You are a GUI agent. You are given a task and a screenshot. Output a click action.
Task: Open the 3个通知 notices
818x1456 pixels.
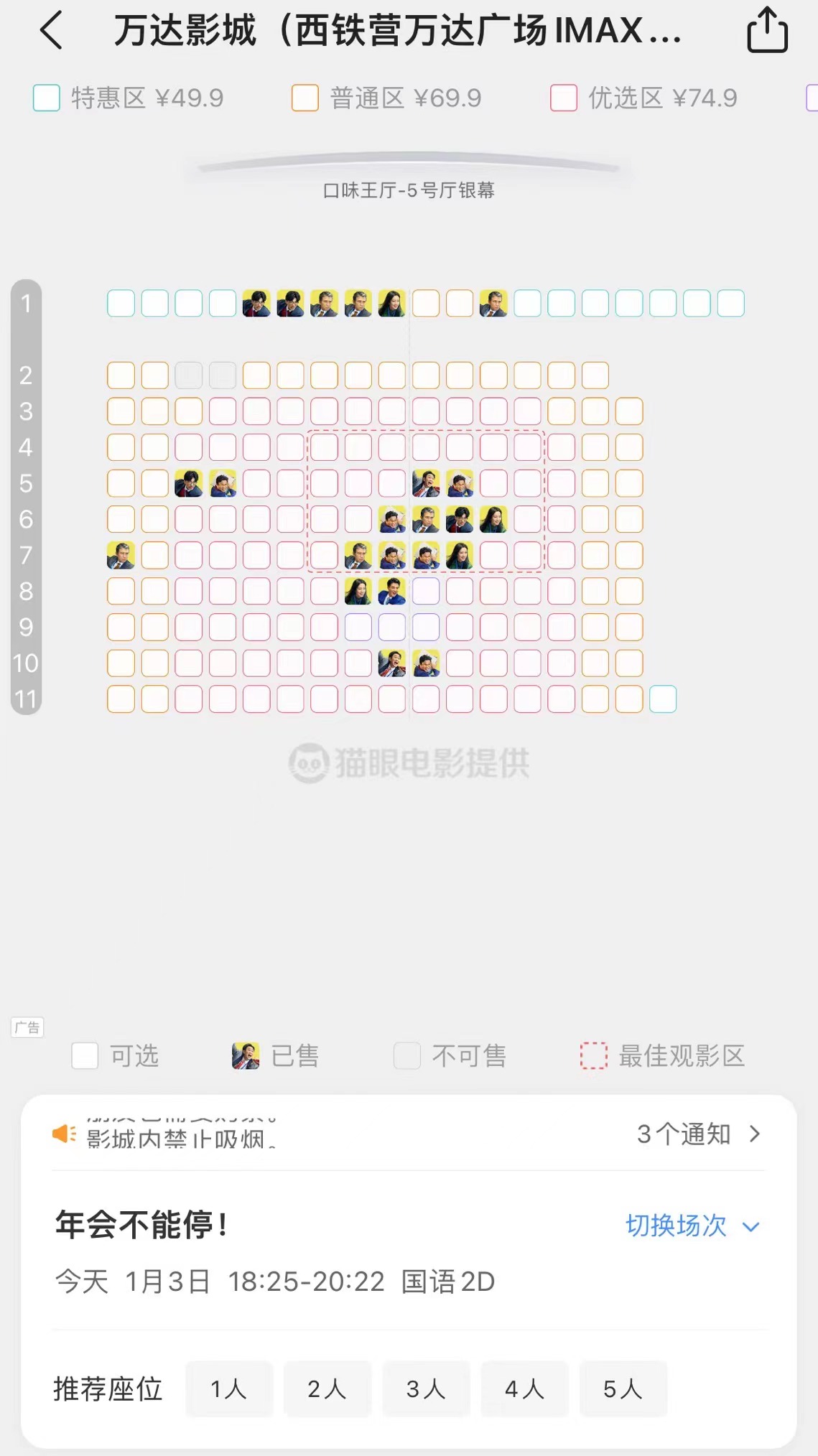point(697,1134)
